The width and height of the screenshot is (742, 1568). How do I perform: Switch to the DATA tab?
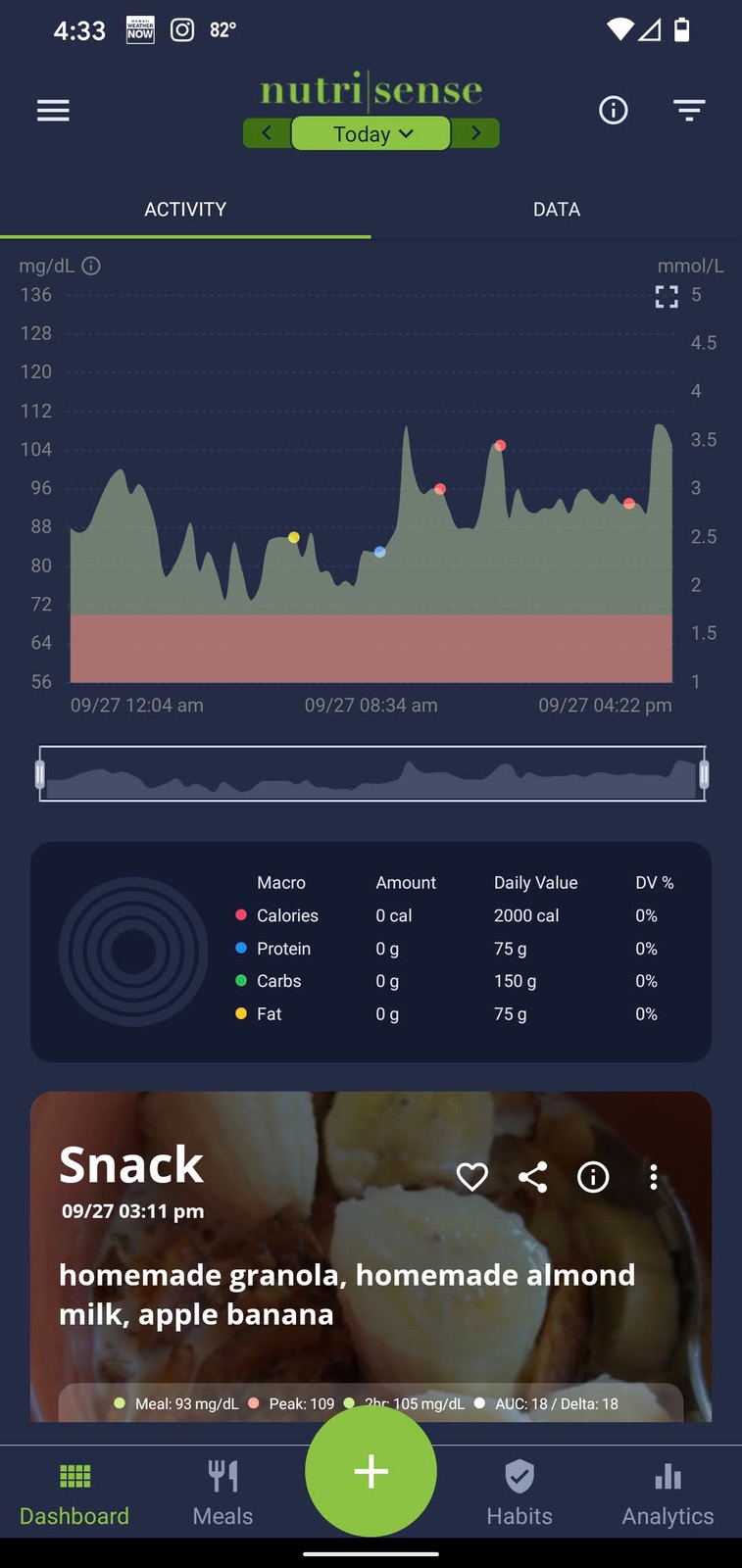pos(556,210)
